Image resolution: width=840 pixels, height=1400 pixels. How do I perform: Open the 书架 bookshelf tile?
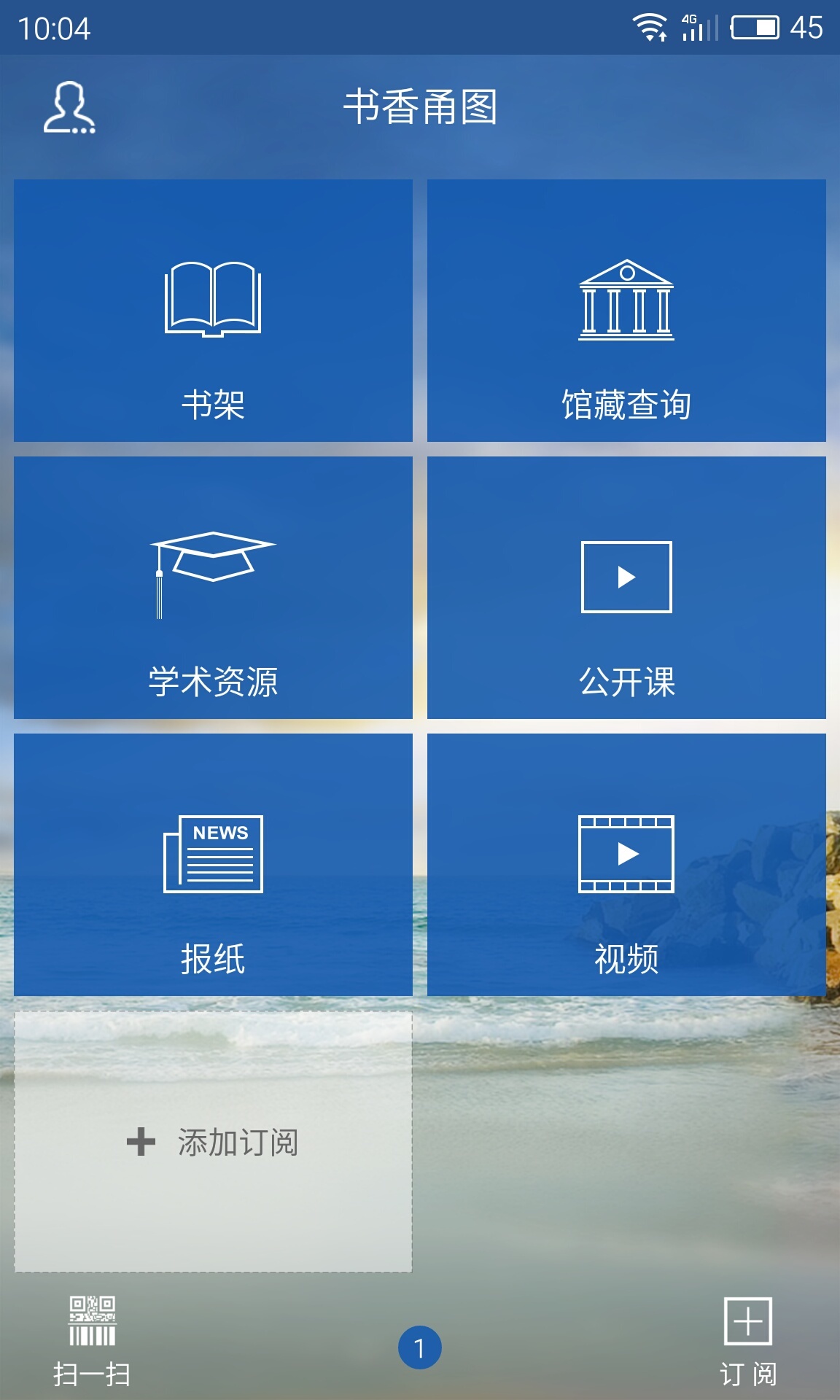click(x=213, y=311)
